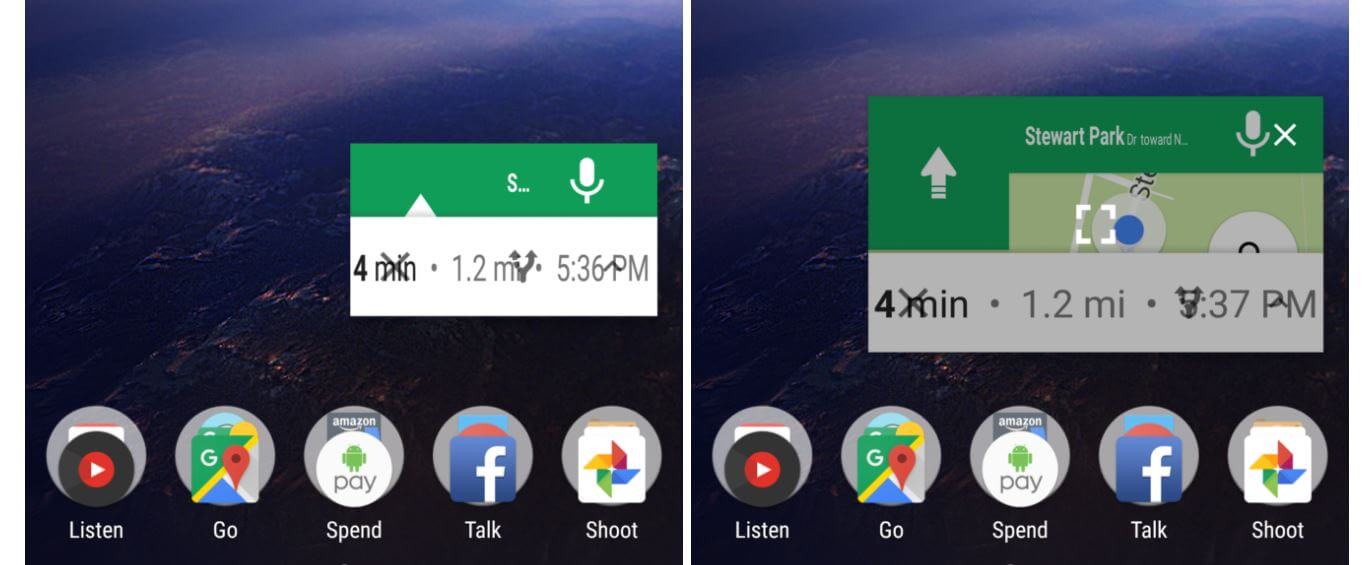Open the Go folder below the 5:37 PM window
The height and width of the screenshot is (565, 1365).
tap(890, 456)
